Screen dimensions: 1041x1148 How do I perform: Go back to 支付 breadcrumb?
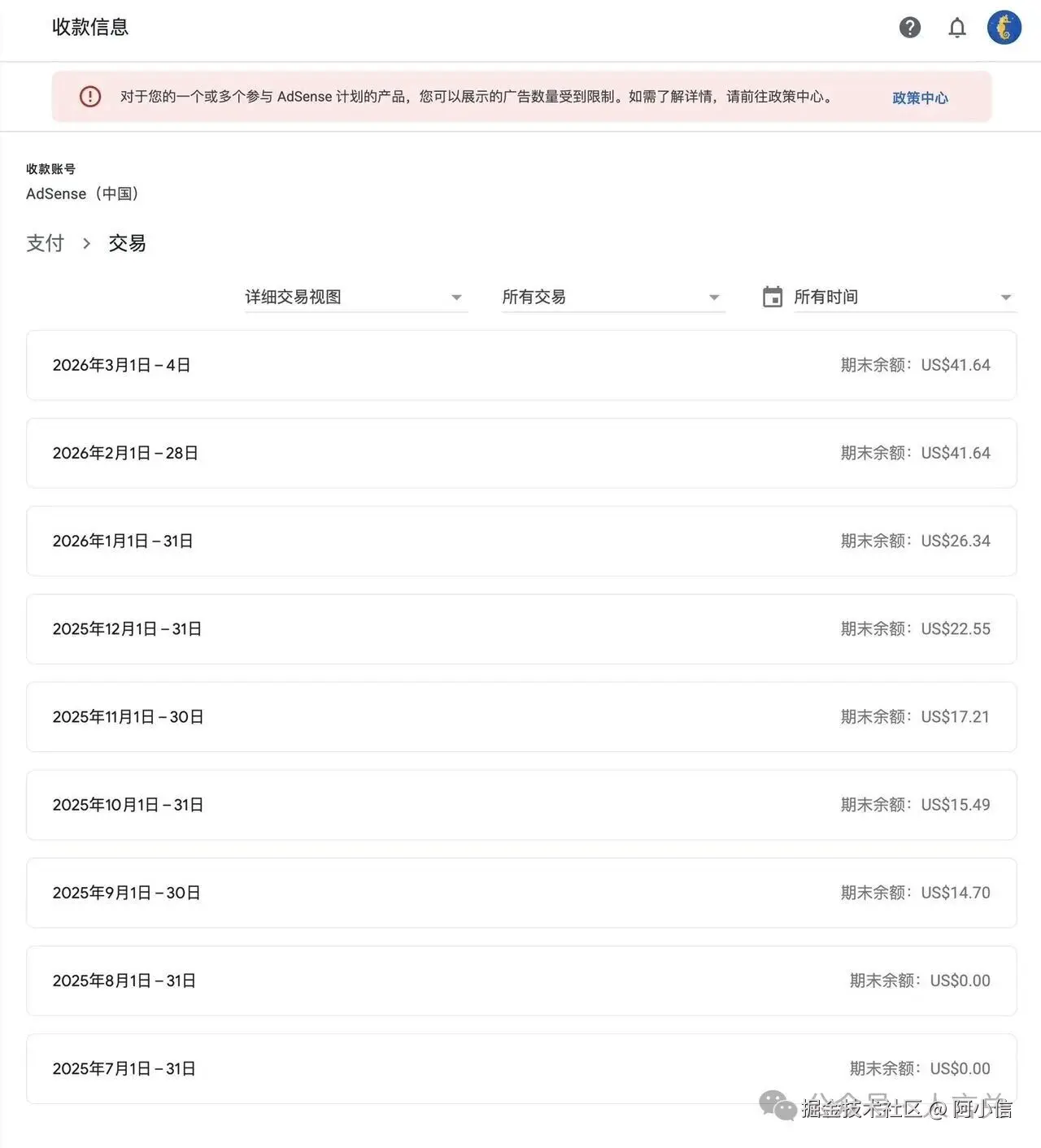pyautogui.click(x=45, y=243)
